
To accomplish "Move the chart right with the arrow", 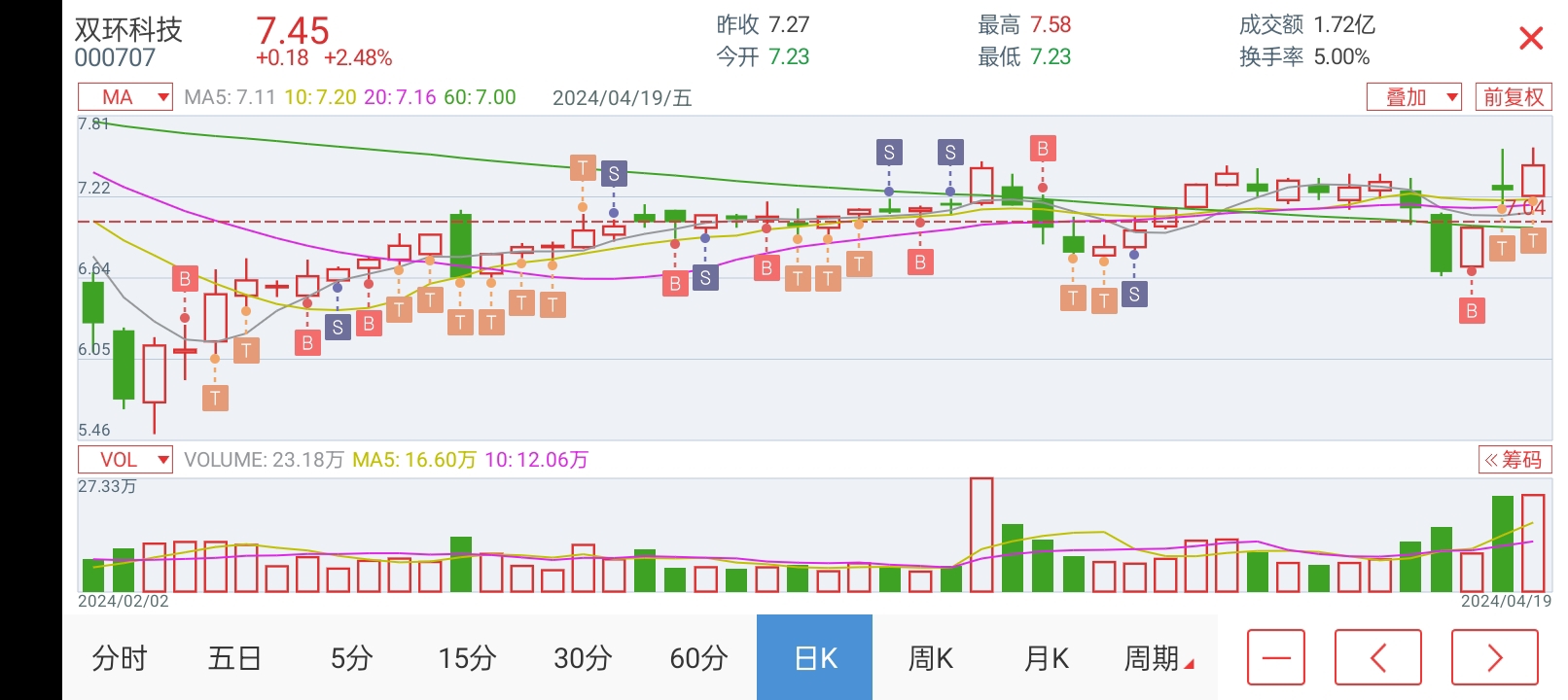I will point(1494,658).
